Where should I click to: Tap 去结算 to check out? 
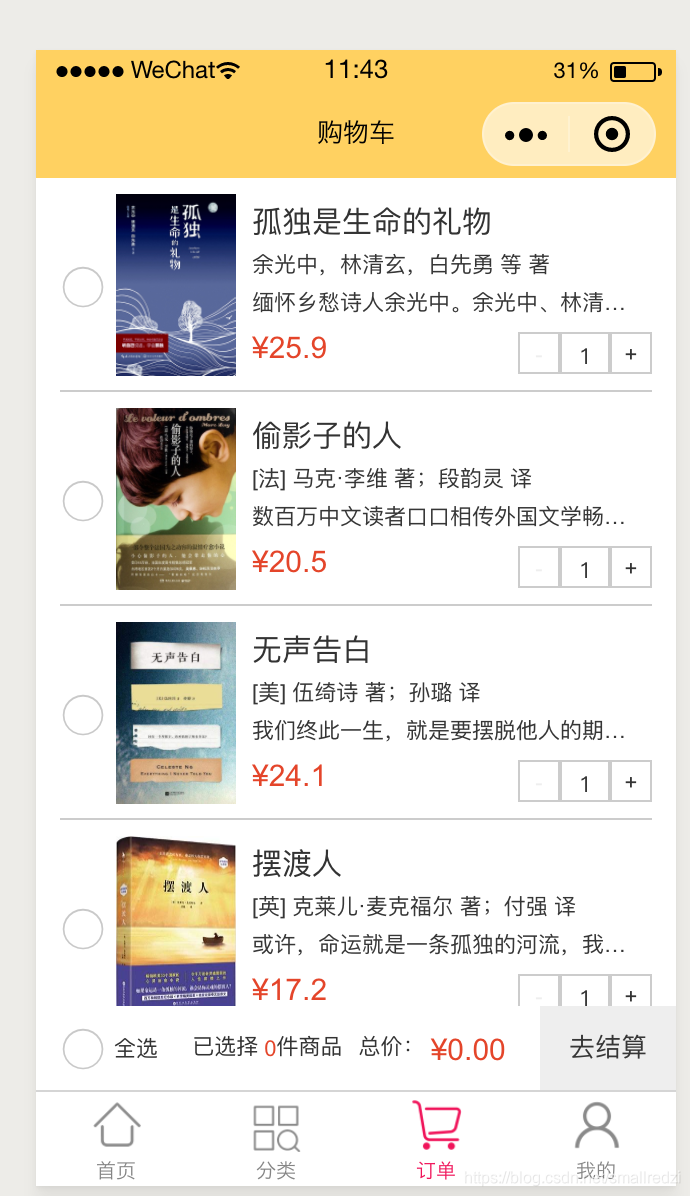pyautogui.click(x=608, y=1048)
